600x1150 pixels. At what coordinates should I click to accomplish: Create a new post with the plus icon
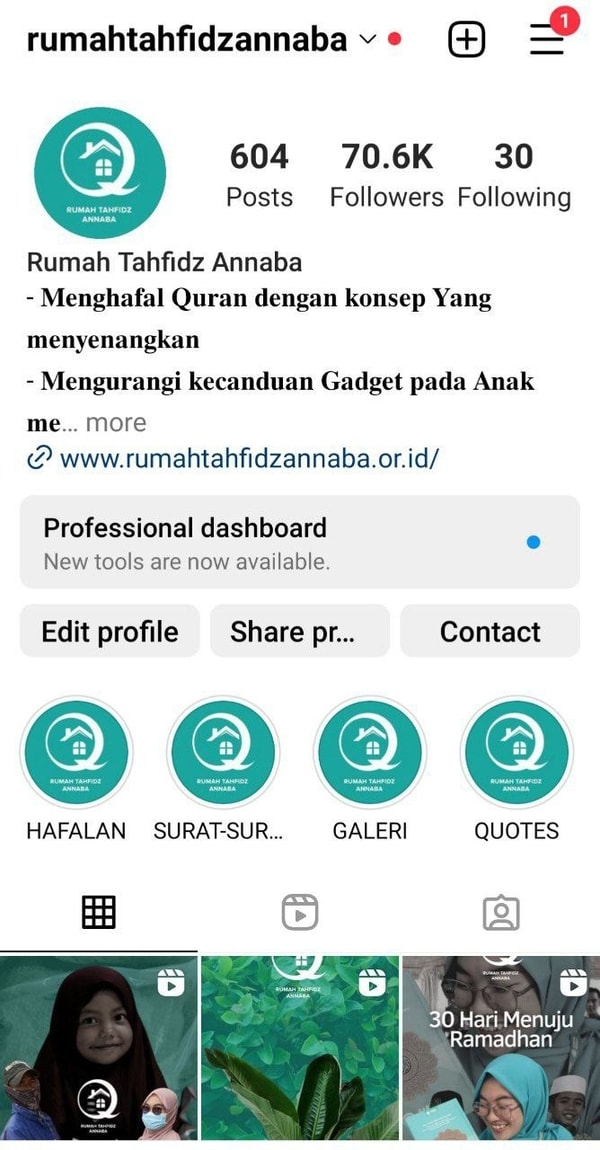click(466, 40)
